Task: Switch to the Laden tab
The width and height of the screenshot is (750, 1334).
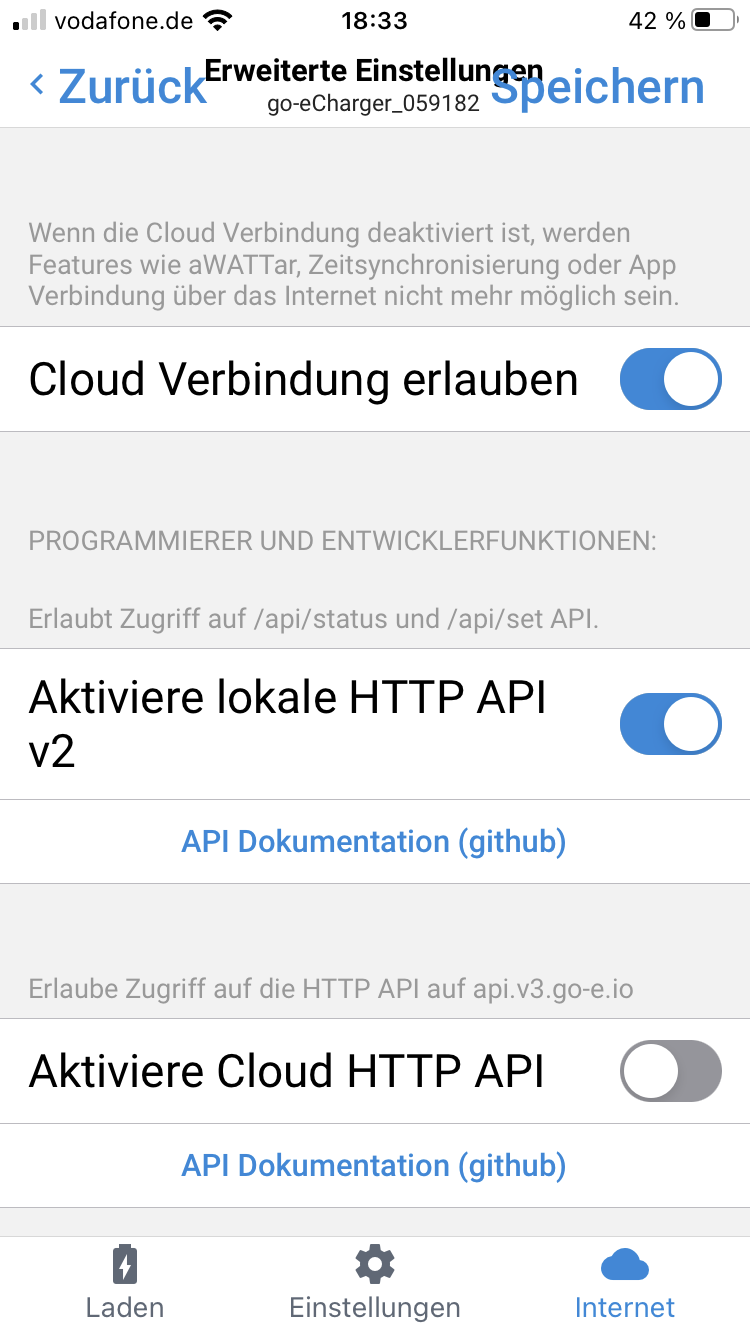Action: point(125,1284)
